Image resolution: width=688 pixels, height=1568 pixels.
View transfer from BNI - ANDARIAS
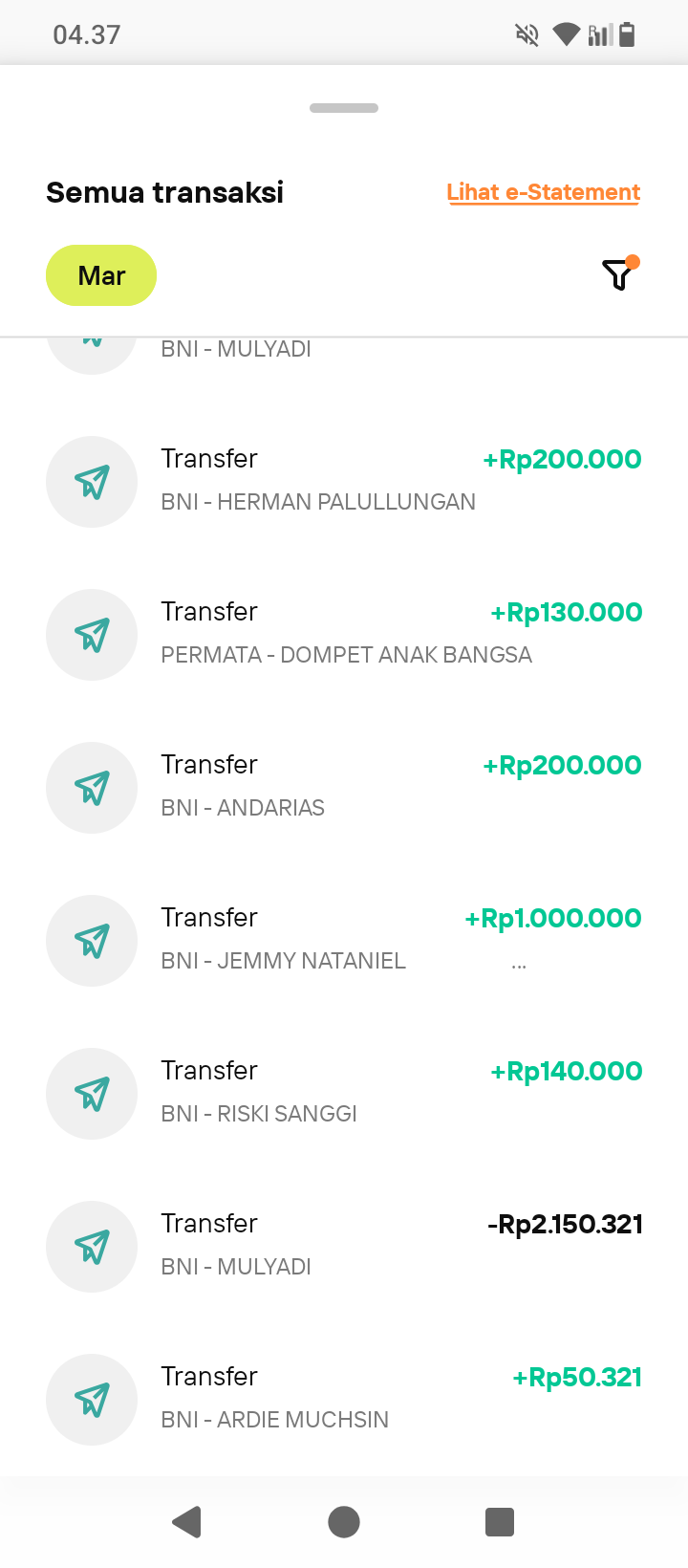[x=344, y=788]
